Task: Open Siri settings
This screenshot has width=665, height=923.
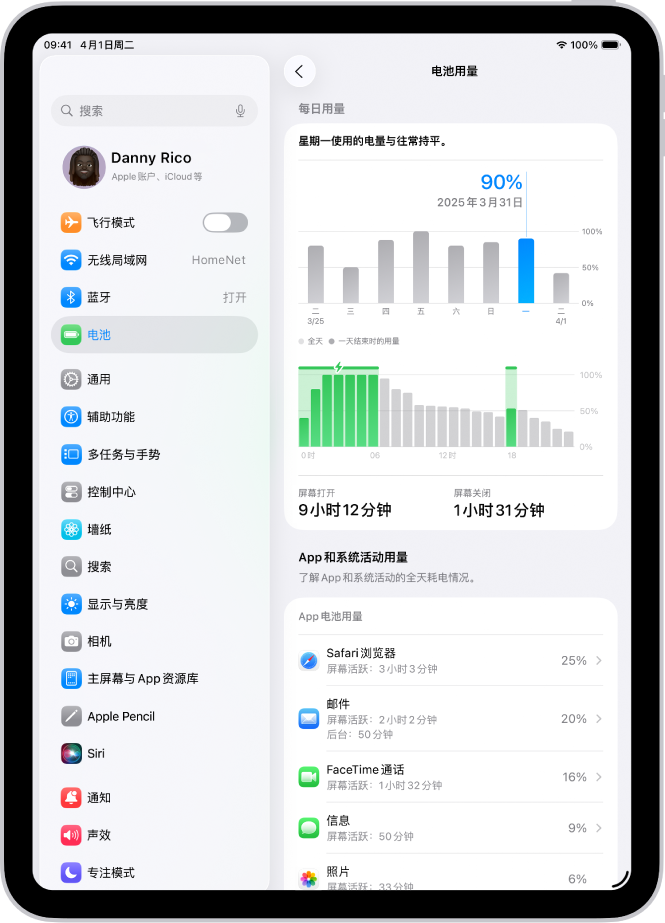Action: (154, 753)
